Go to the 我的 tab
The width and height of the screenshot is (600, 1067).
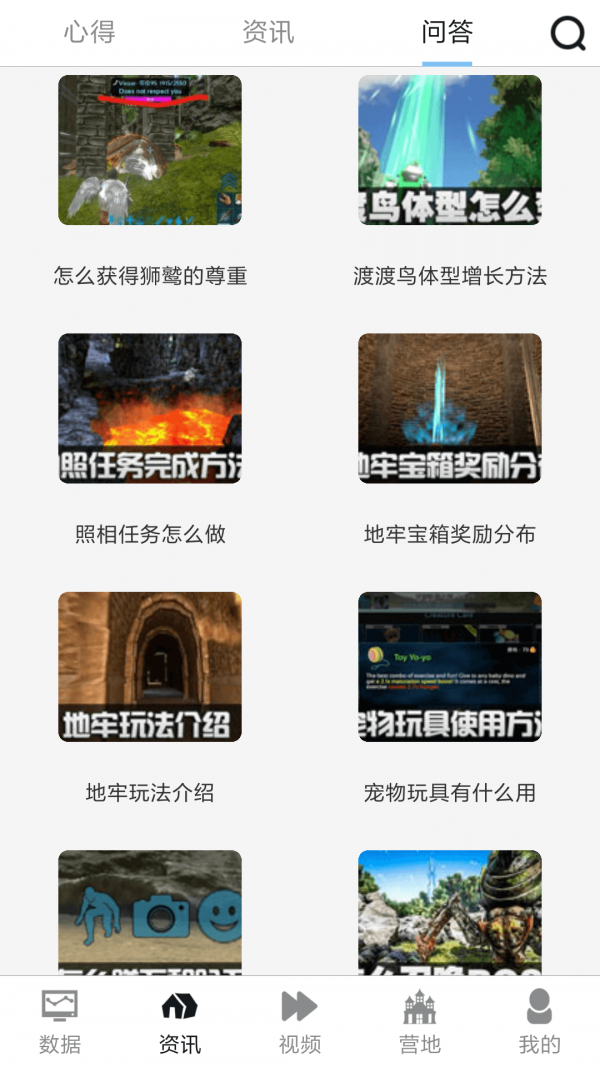(540, 1021)
